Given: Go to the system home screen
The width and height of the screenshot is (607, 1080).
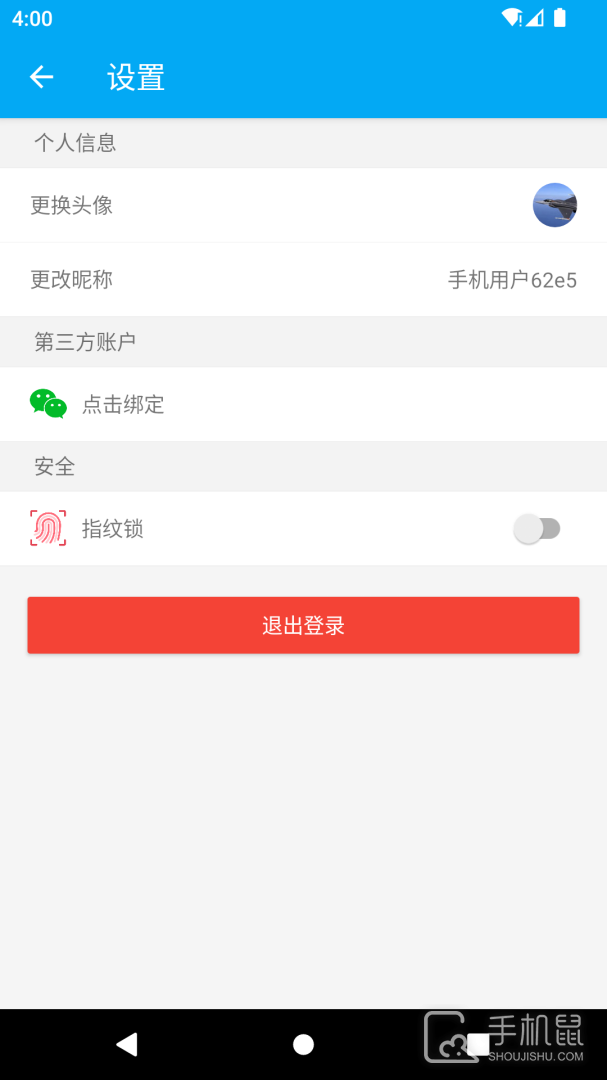Looking at the screenshot, I should [x=303, y=1044].
